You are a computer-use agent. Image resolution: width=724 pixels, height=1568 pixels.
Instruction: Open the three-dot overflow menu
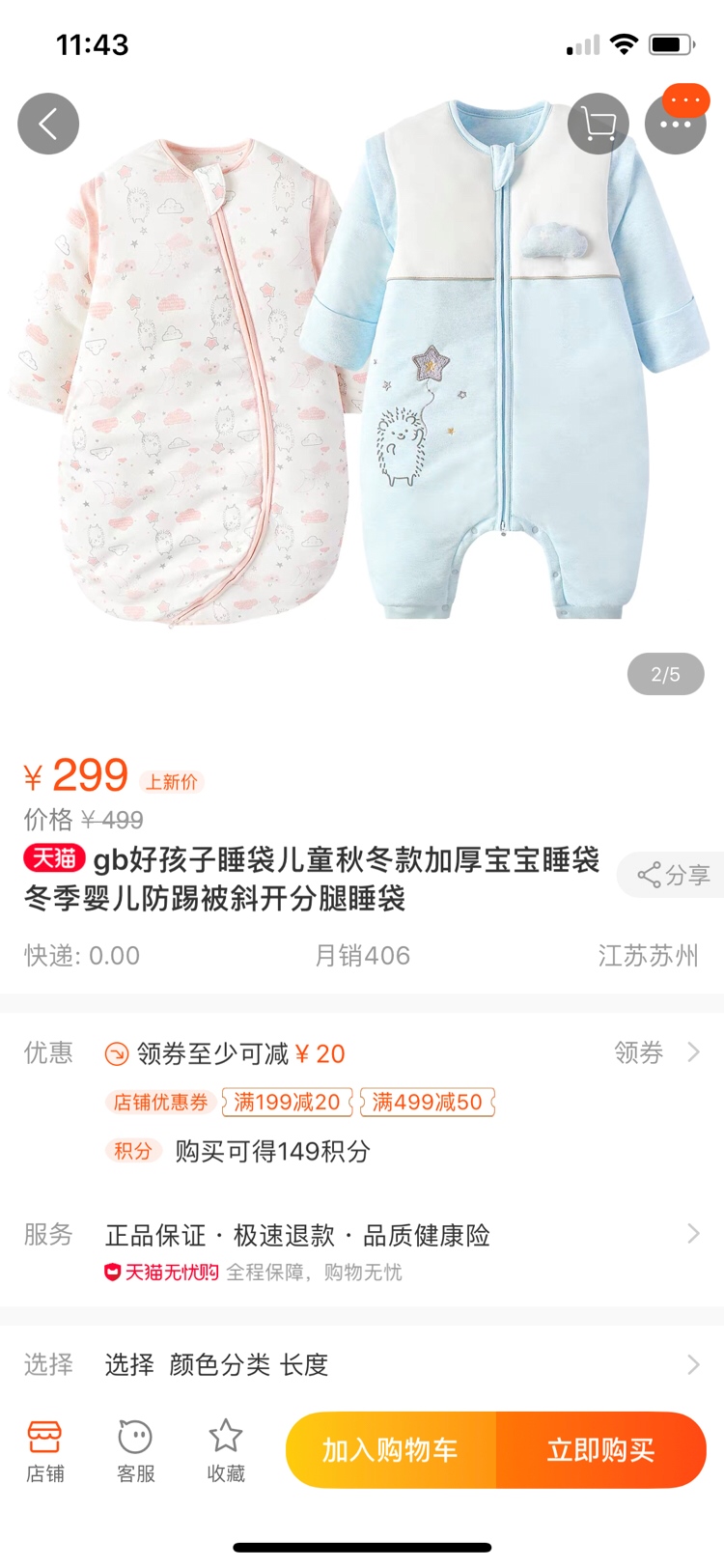pyautogui.click(x=676, y=124)
